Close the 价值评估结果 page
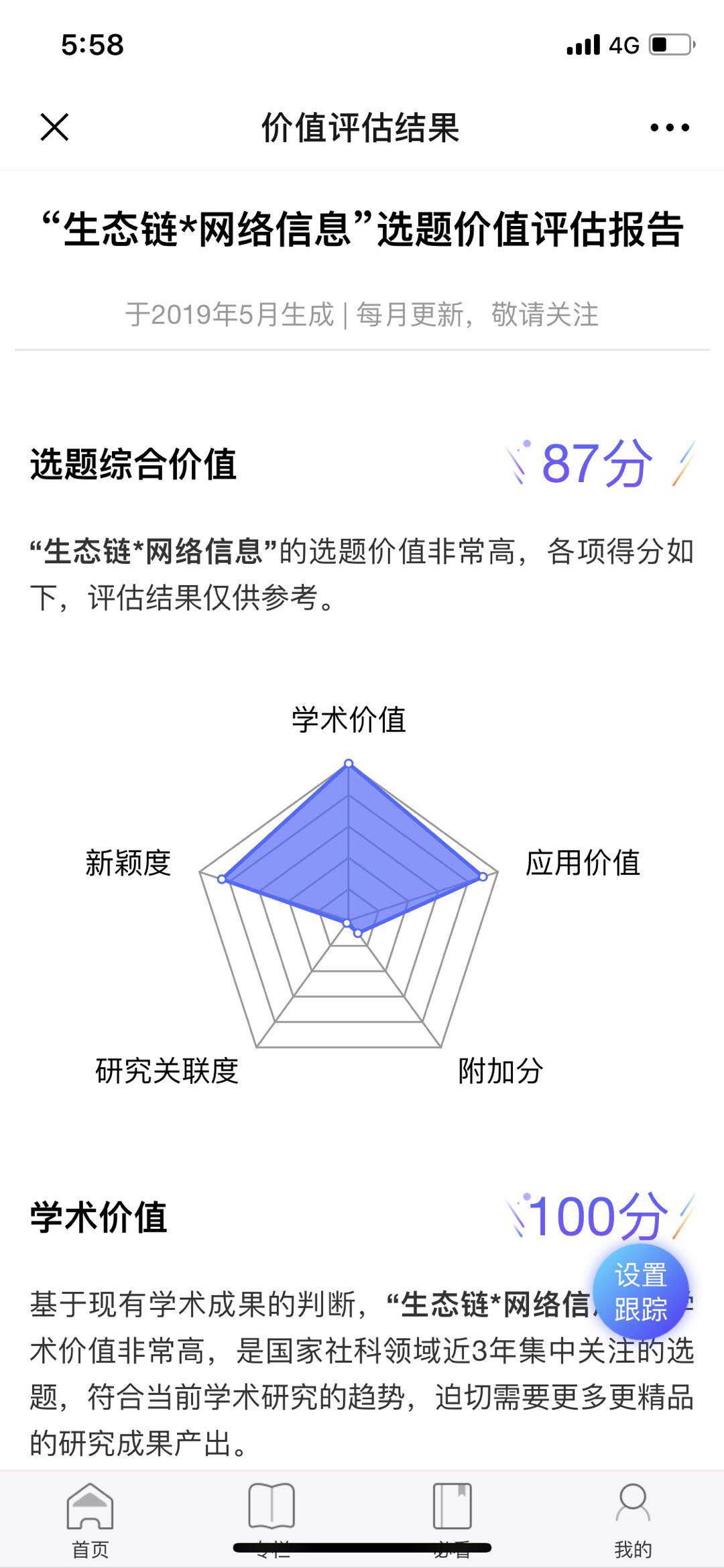Image resolution: width=724 pixels, height=1568 pixels. (x=54, y=127)
